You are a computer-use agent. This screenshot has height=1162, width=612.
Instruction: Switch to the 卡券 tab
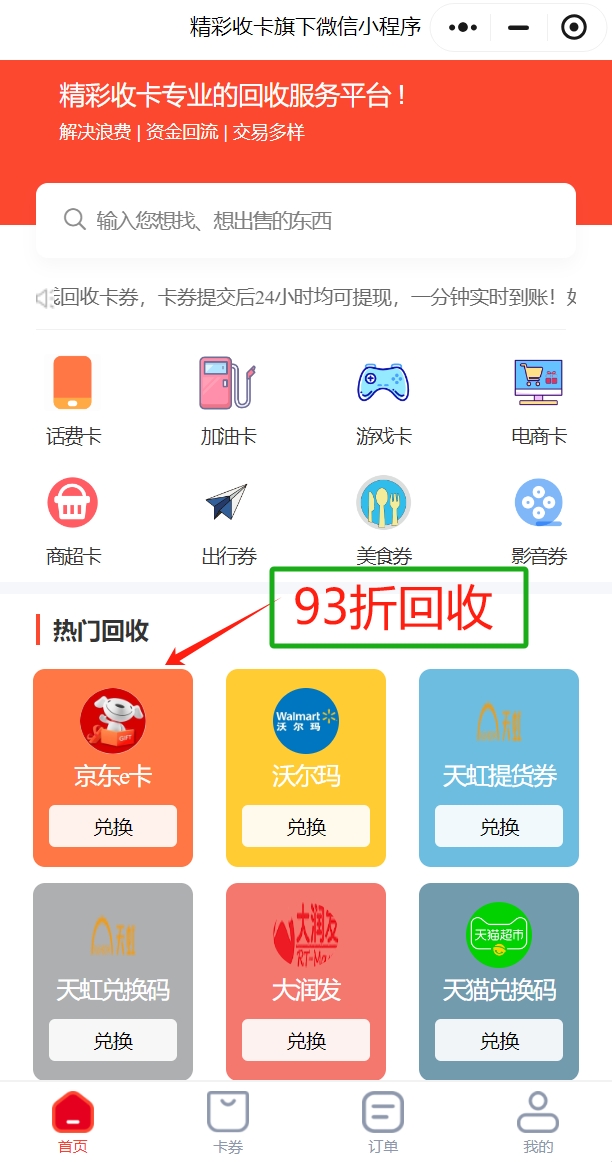tap(228, 1122)
